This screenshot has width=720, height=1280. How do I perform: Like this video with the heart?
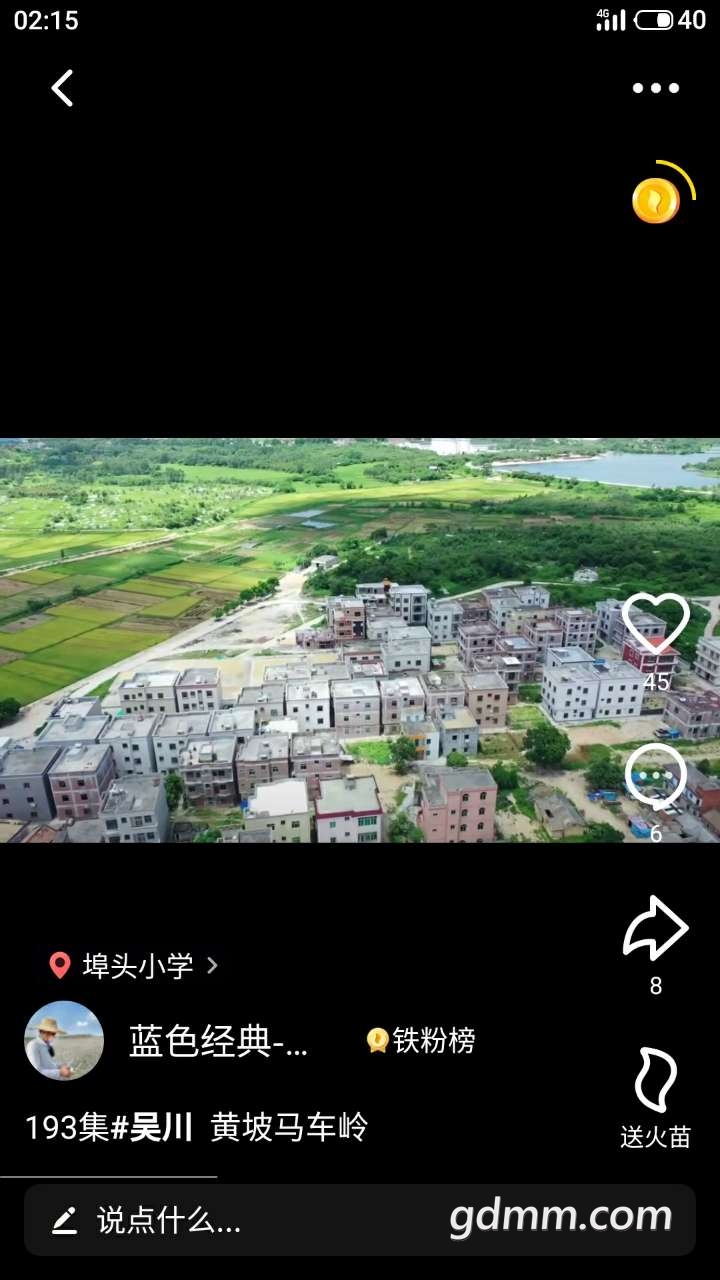pos(656,624)
